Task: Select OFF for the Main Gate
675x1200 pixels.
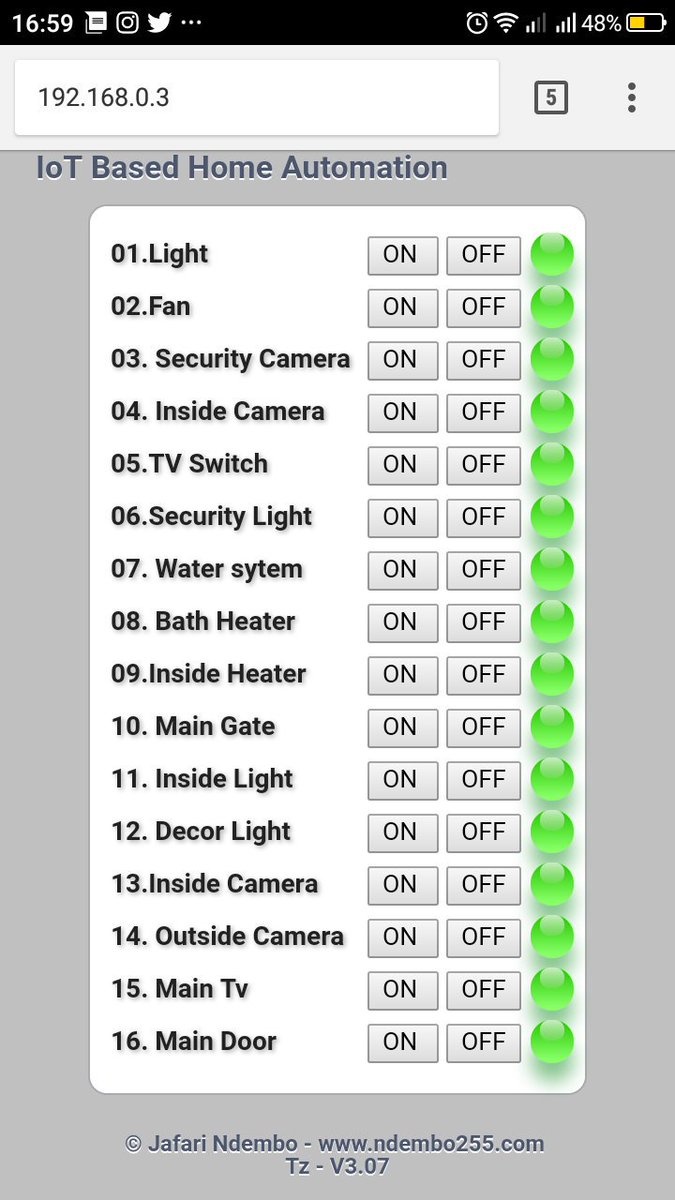Action: [483, 727]
